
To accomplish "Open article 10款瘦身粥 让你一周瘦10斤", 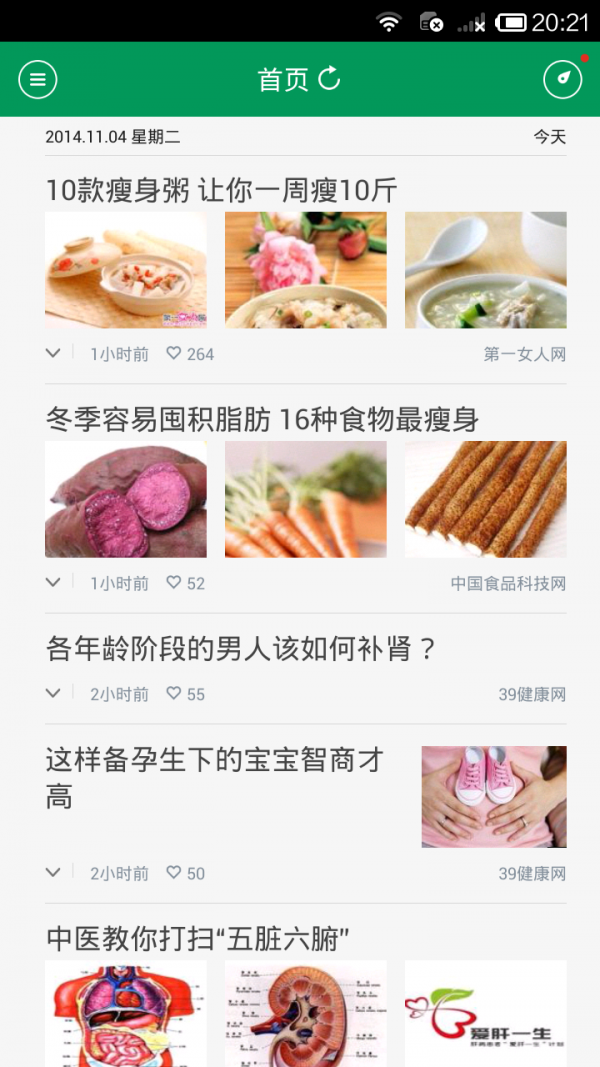I will point(222,190).
